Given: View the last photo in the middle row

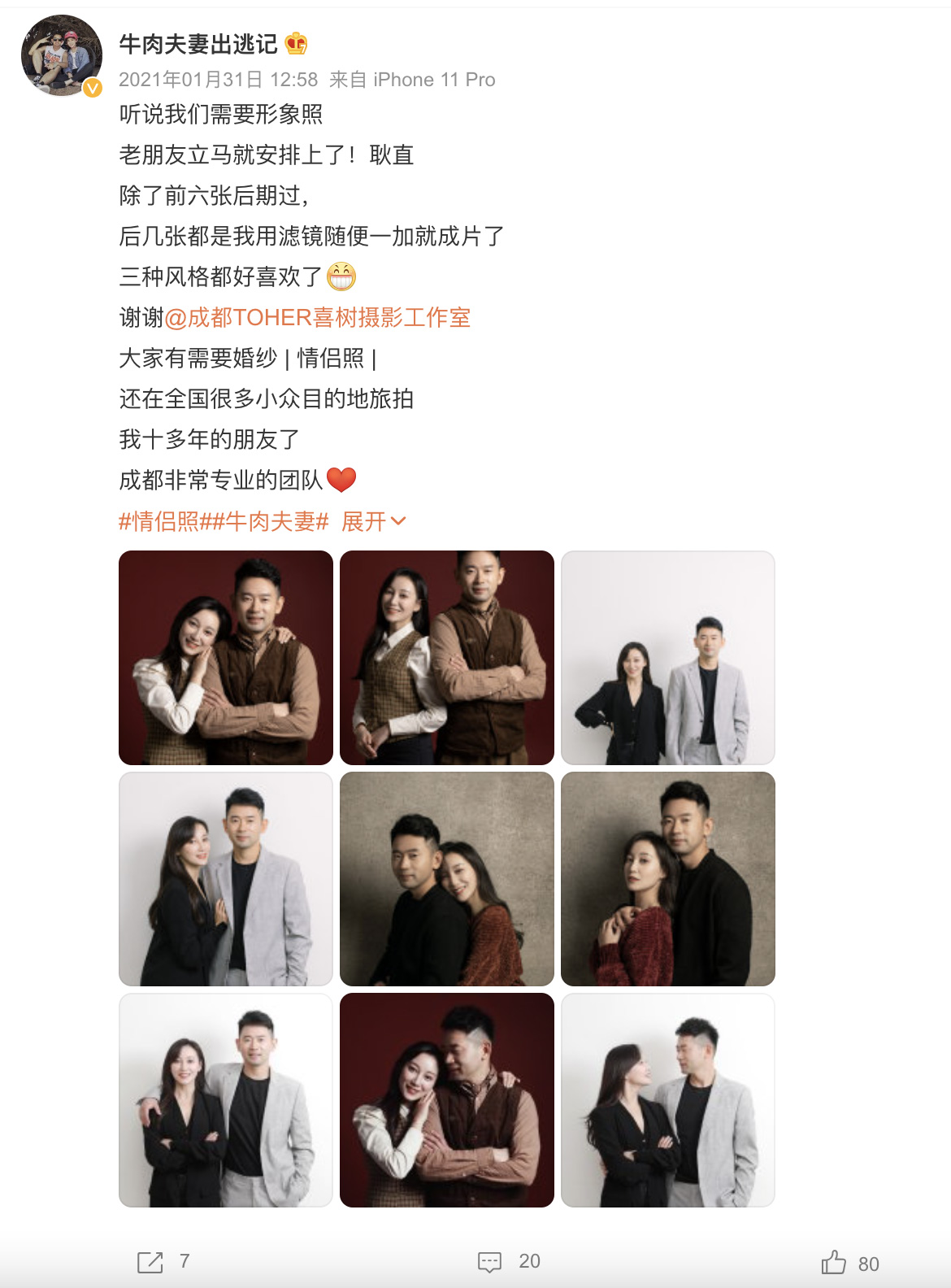Looking at the screenshot, I should 668,879.
